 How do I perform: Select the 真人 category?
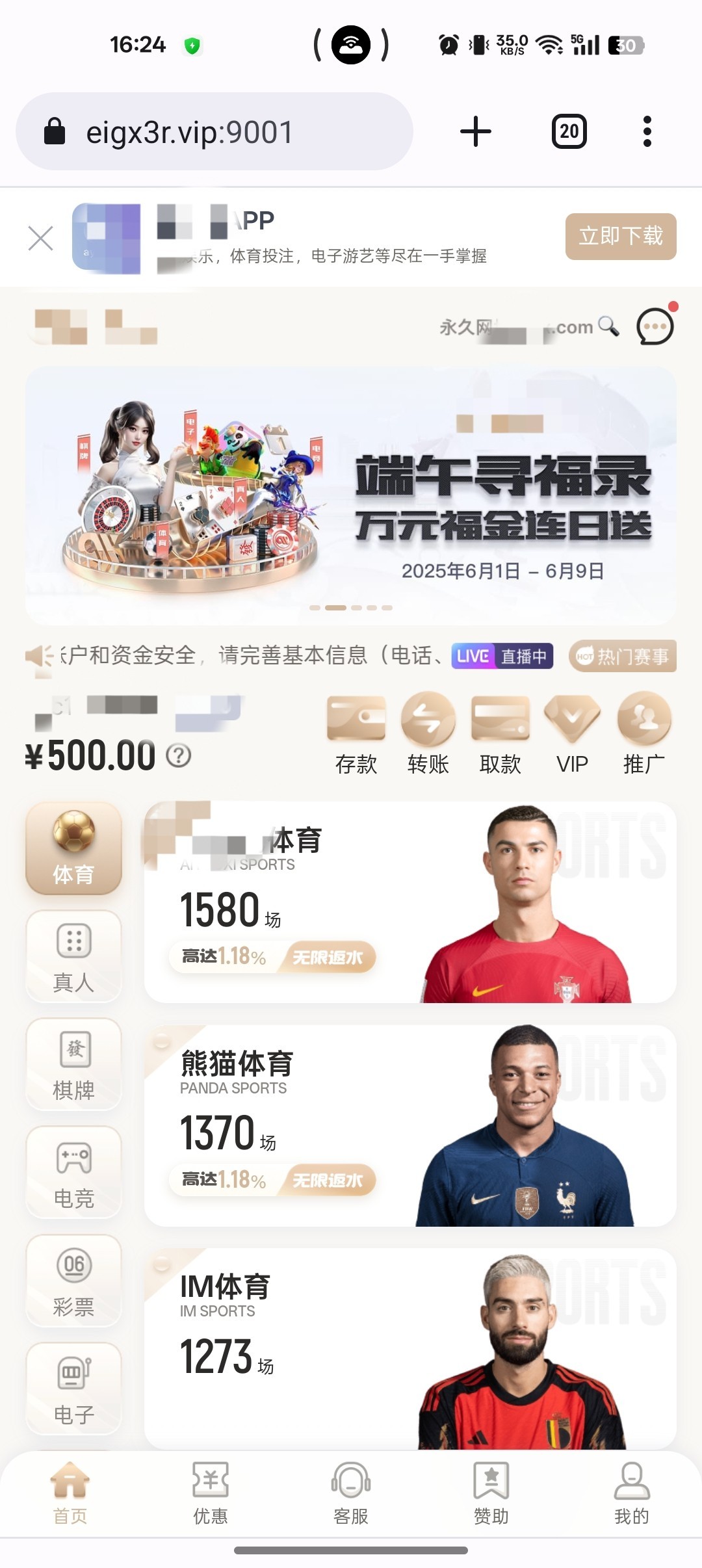click(x=73, y=956)
